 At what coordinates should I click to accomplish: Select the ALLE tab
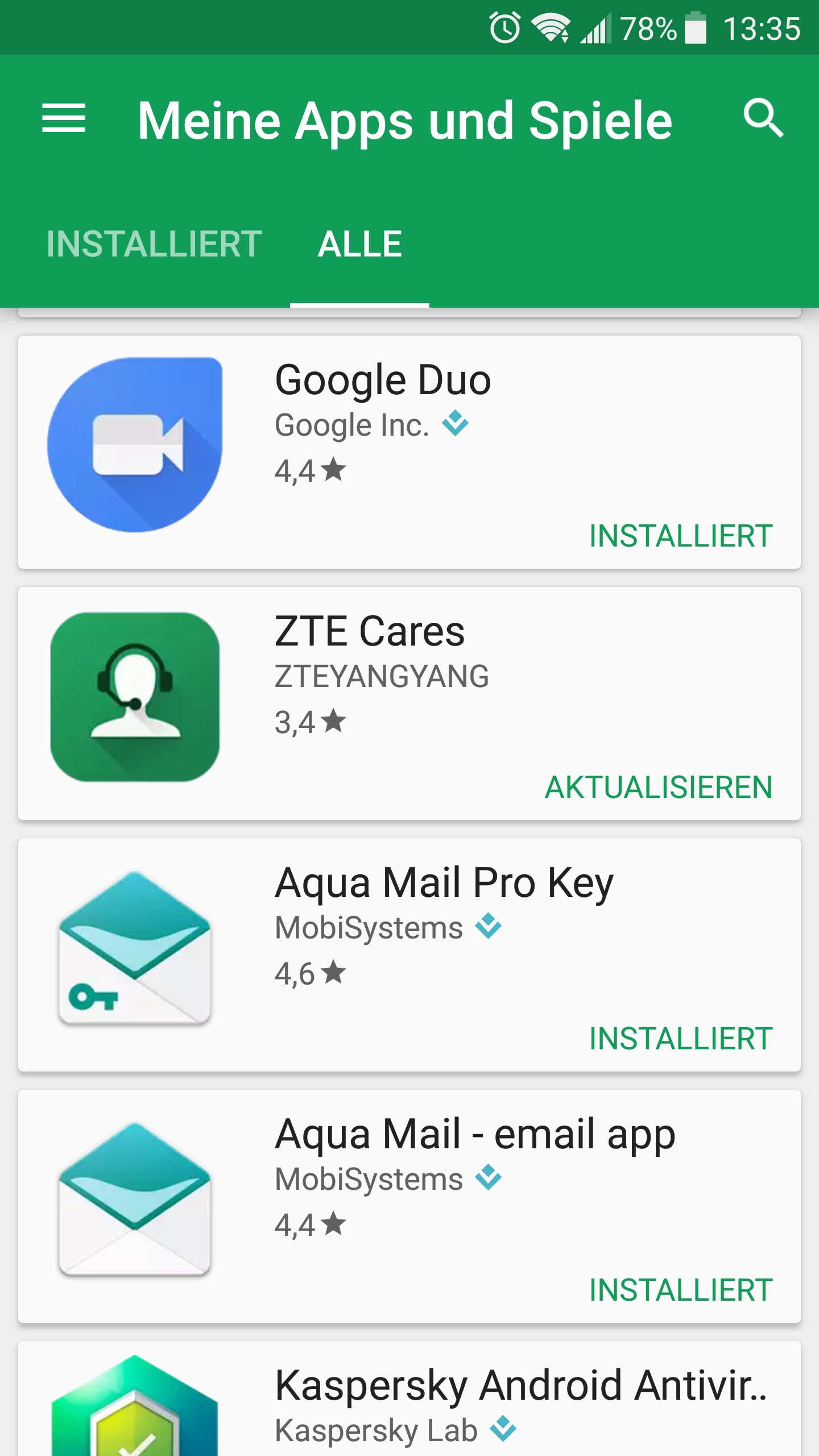tap(360, 245)
